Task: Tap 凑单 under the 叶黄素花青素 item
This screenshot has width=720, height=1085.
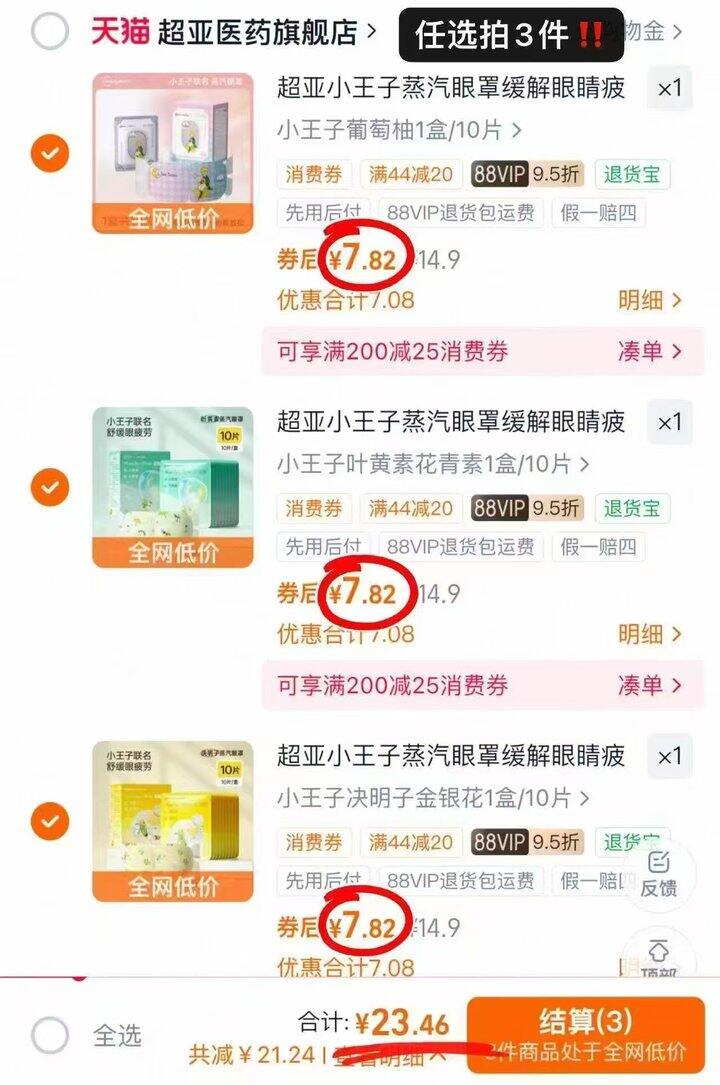Action: 649,686
